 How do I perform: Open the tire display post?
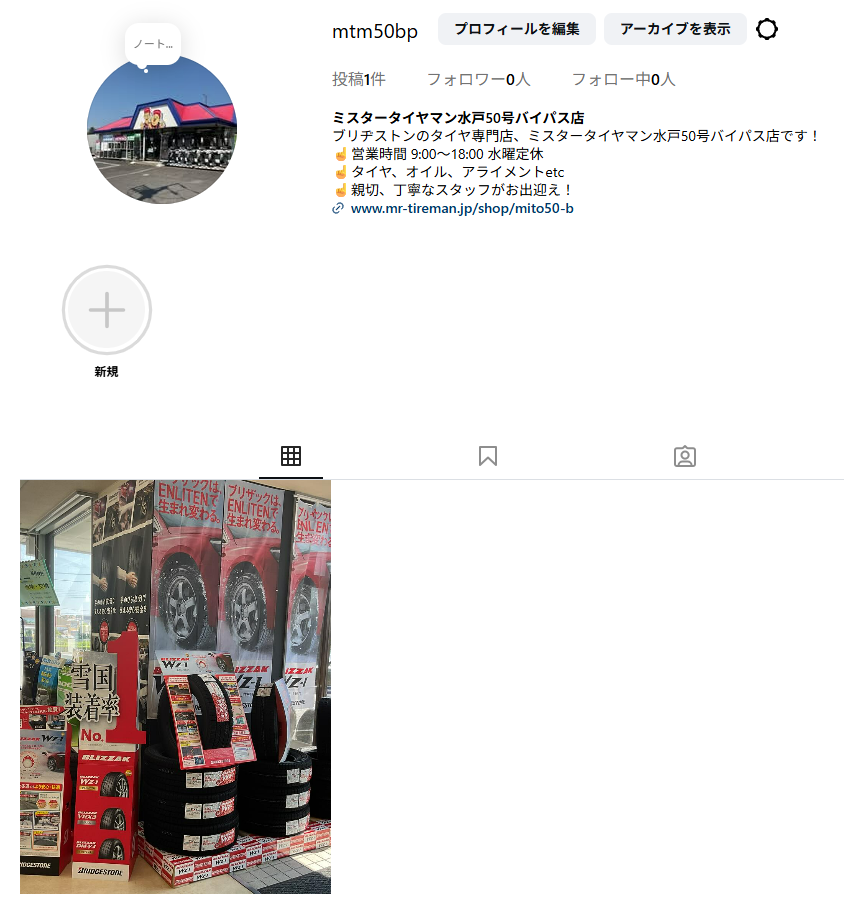pyautogui.click(x=176, y=686)
